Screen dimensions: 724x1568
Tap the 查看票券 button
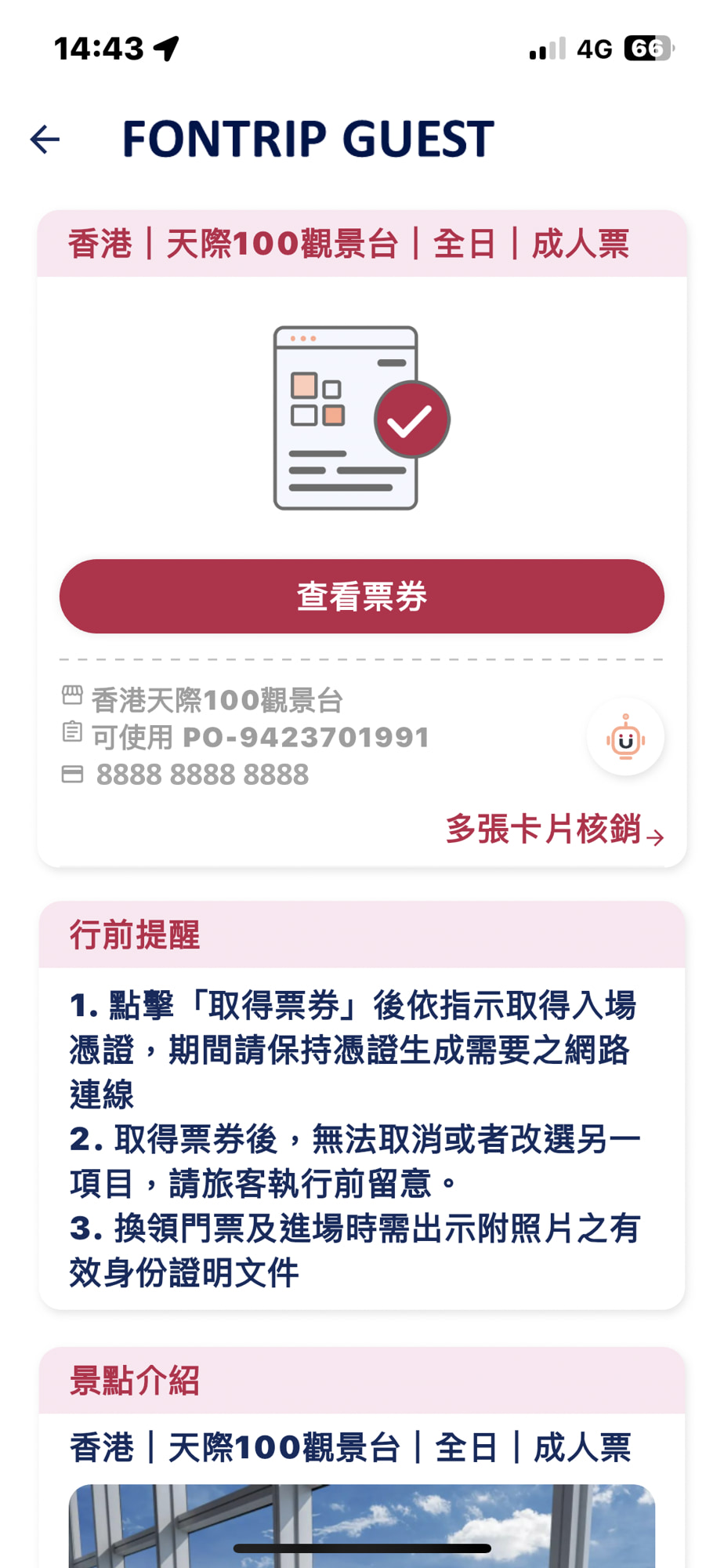coord(362,597)
